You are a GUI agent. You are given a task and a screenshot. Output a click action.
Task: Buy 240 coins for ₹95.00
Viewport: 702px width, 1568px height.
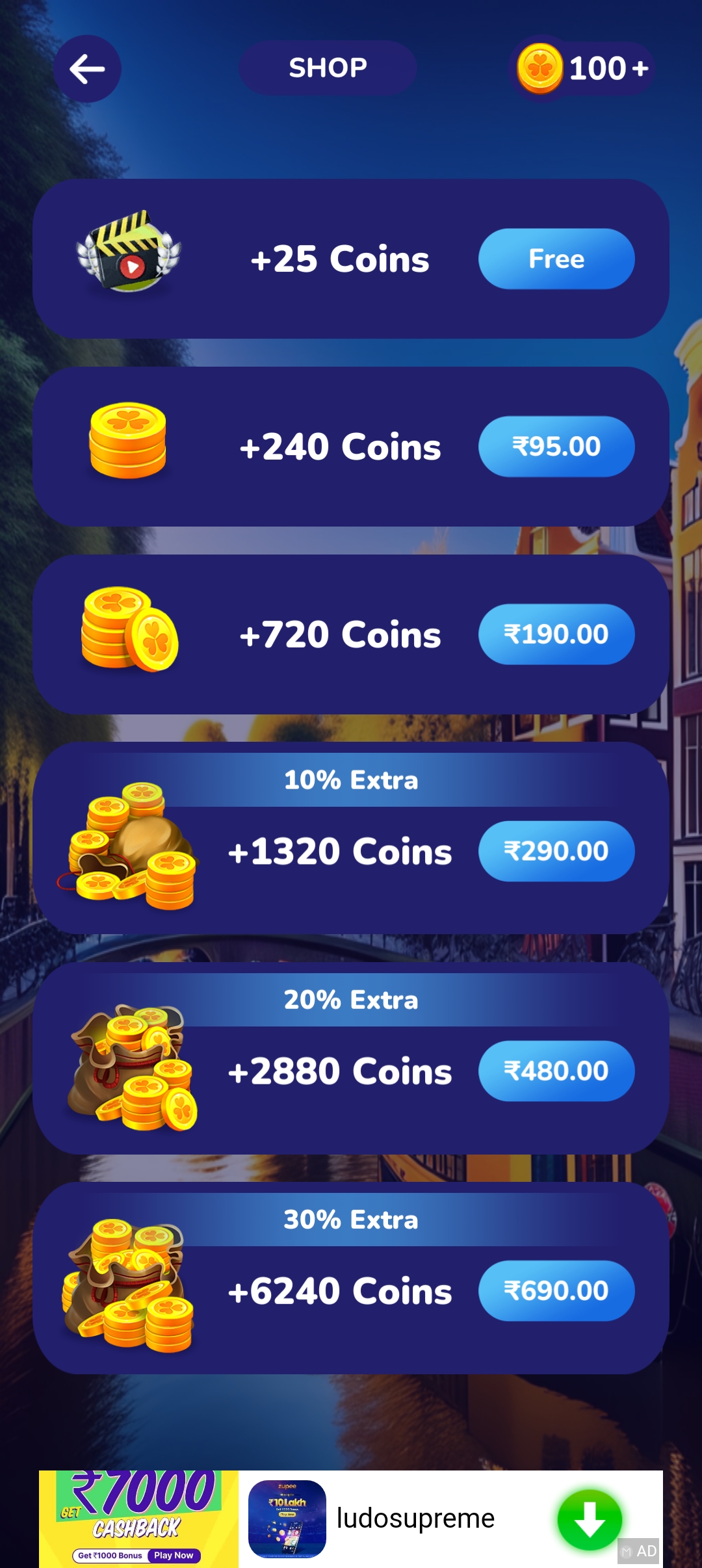(x=556, y=447)
